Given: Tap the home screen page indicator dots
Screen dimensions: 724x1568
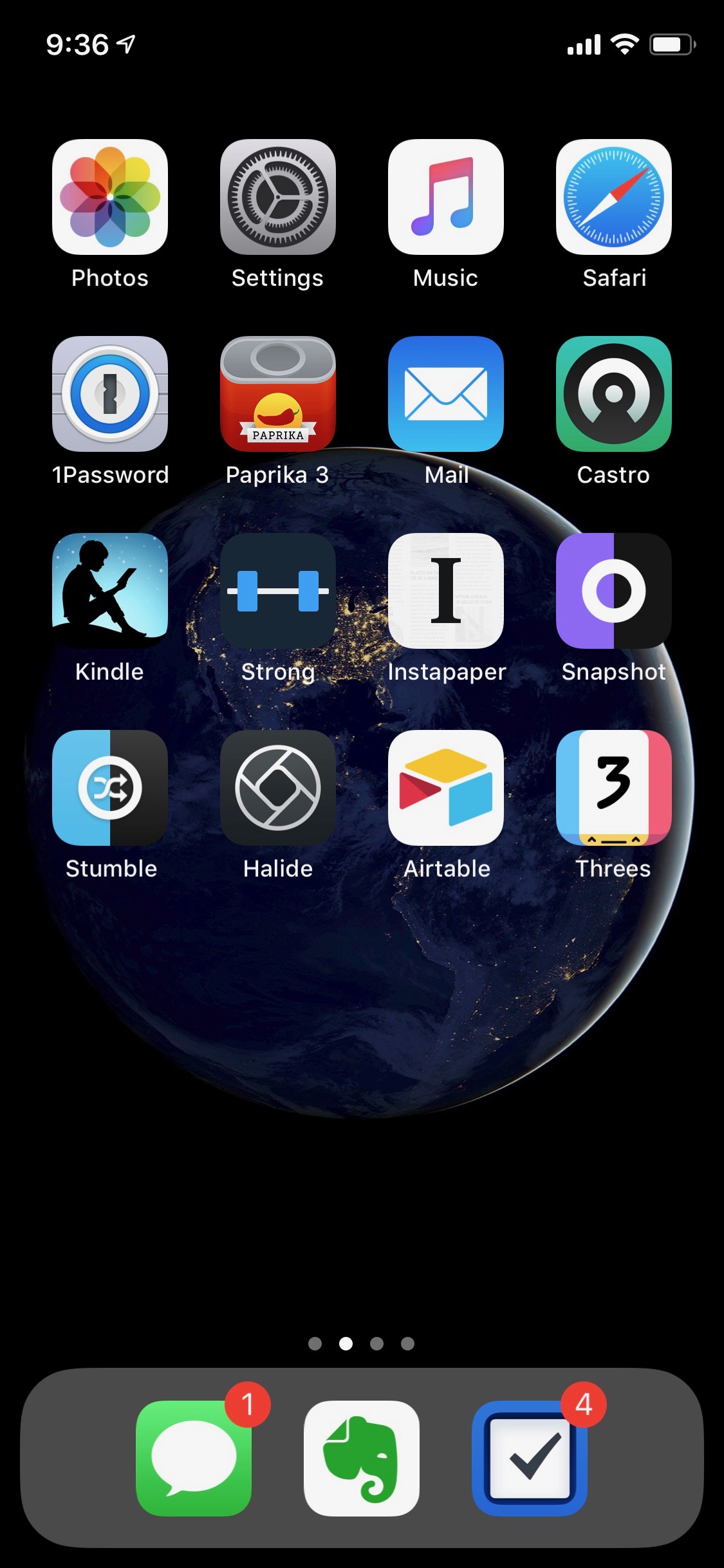Looking at the screenshot, I should [x=362, y=1343].
